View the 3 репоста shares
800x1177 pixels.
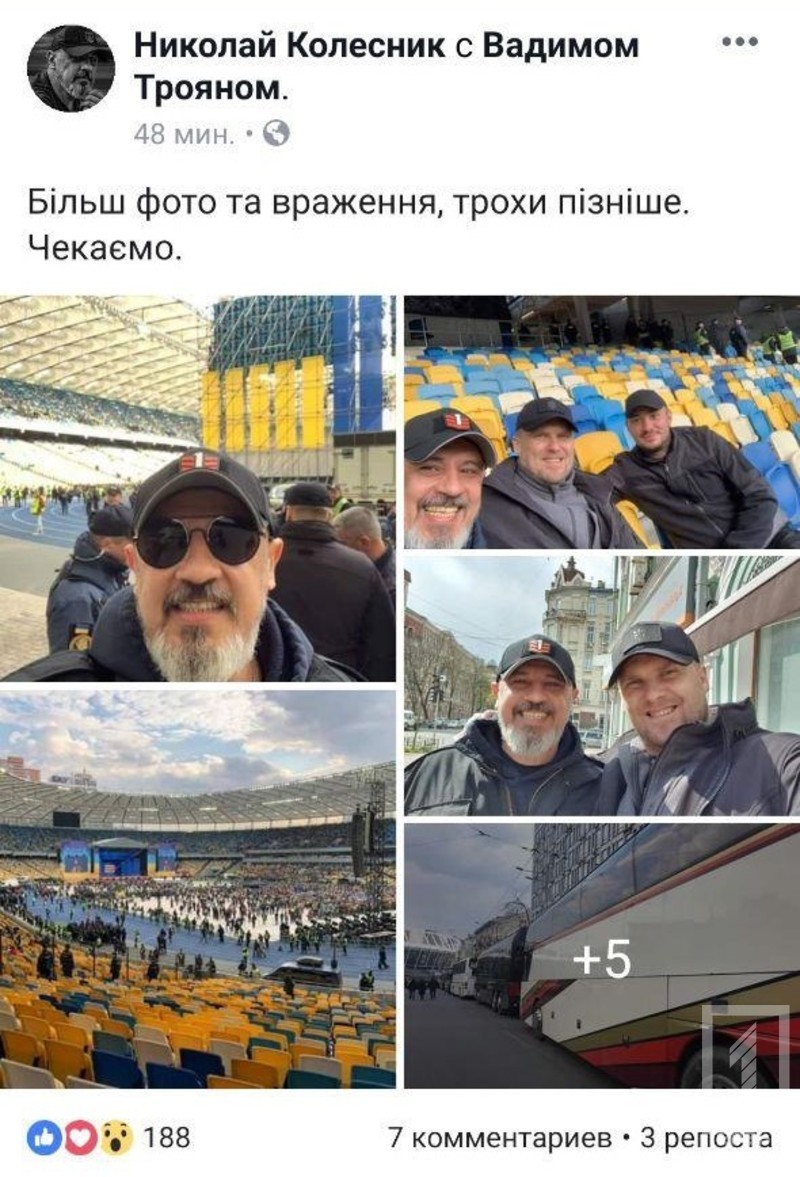click(x=707, y=1138)
